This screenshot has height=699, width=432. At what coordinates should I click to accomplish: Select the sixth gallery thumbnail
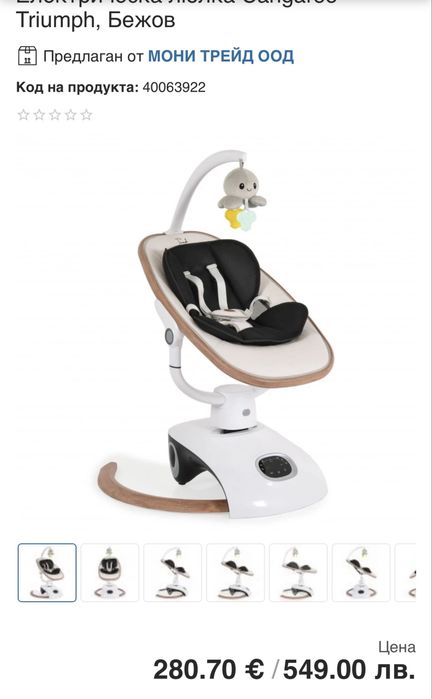coord(361,572)
